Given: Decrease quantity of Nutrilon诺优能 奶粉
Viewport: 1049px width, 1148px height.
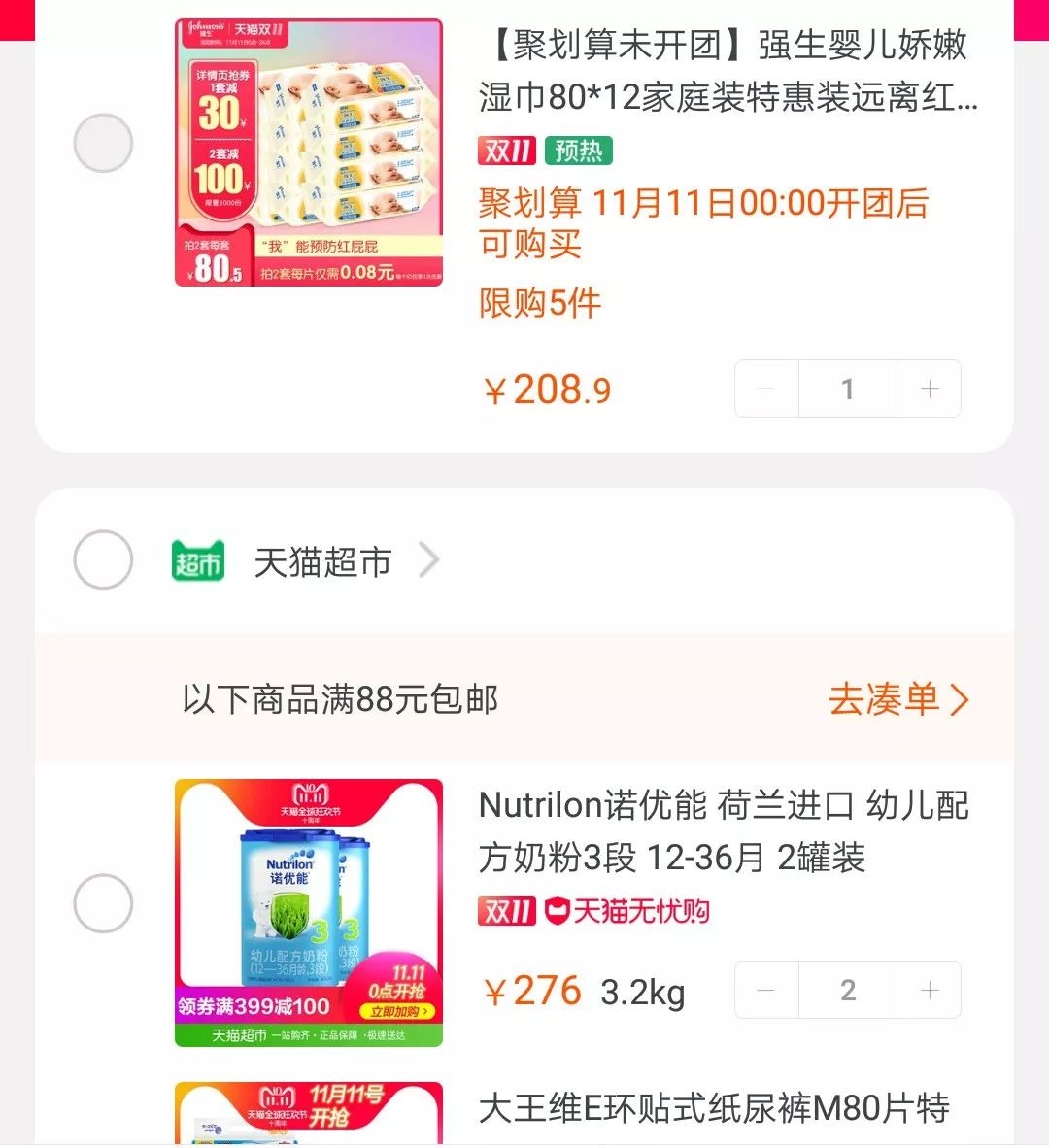Looking at the screenshot, I should point(766,991).
